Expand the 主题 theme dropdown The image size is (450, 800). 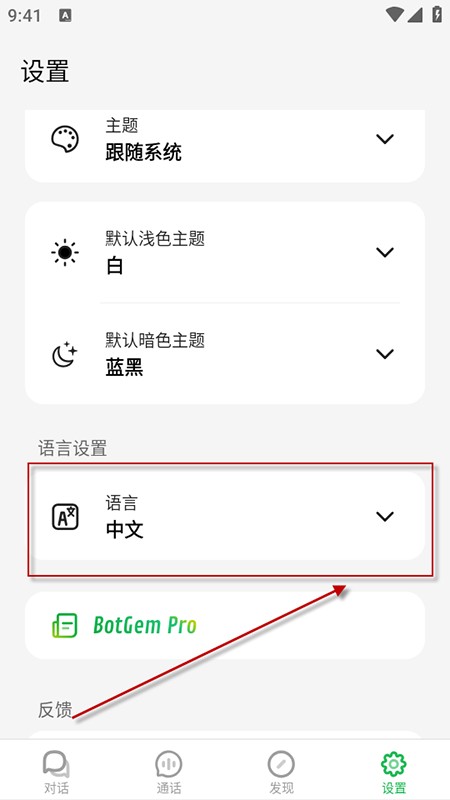(x=225, y=139)
